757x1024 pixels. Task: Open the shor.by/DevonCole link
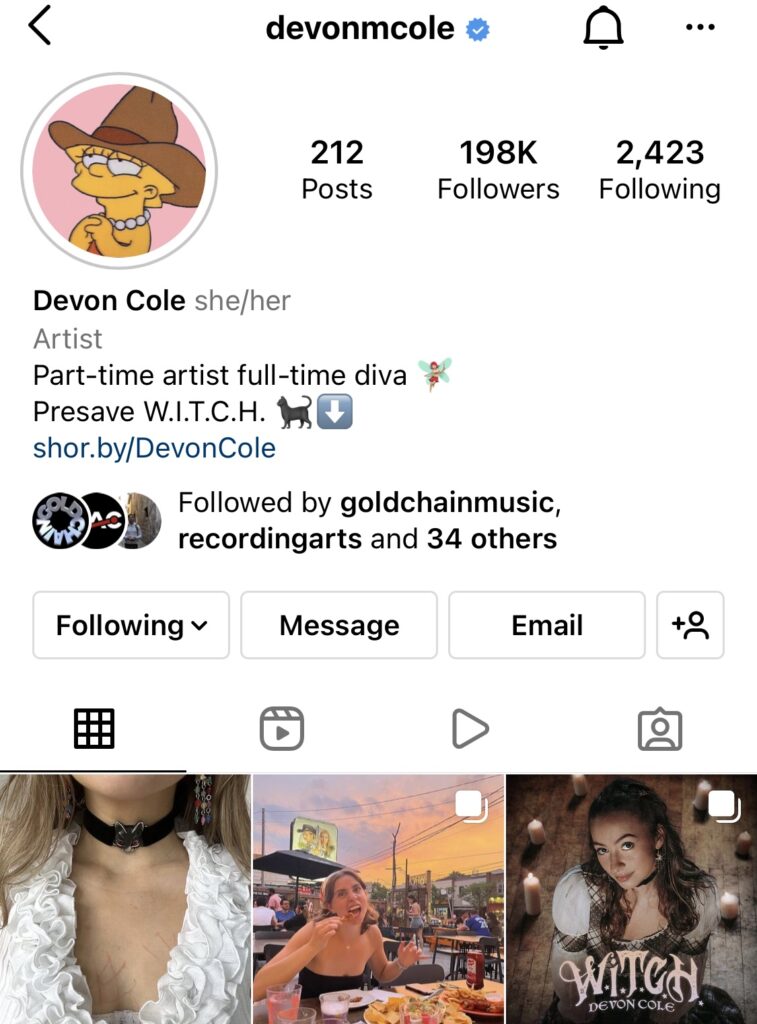point(154,448)
